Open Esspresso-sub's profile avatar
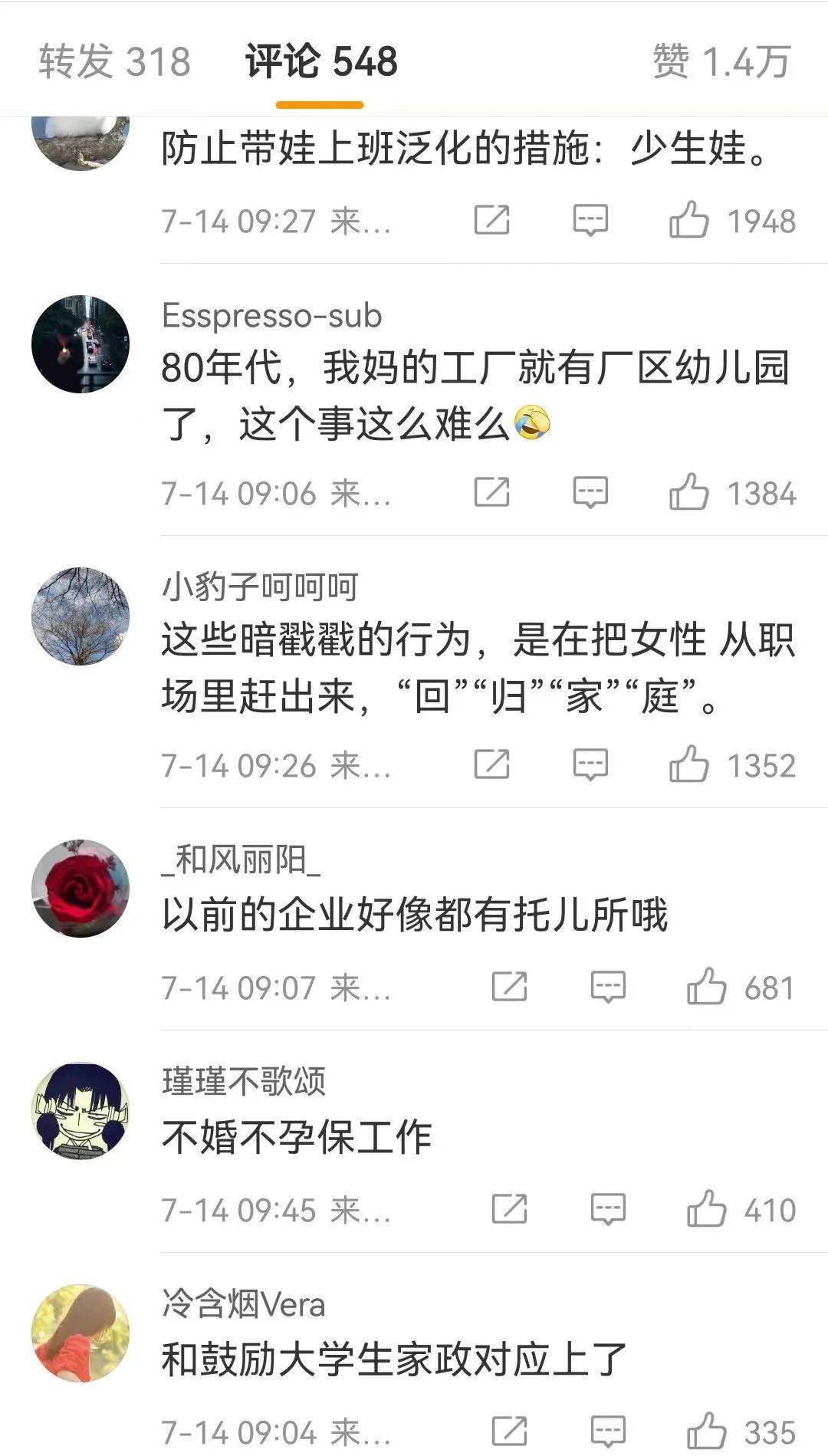Viewport: 828px width, 1456px height. 80,344
